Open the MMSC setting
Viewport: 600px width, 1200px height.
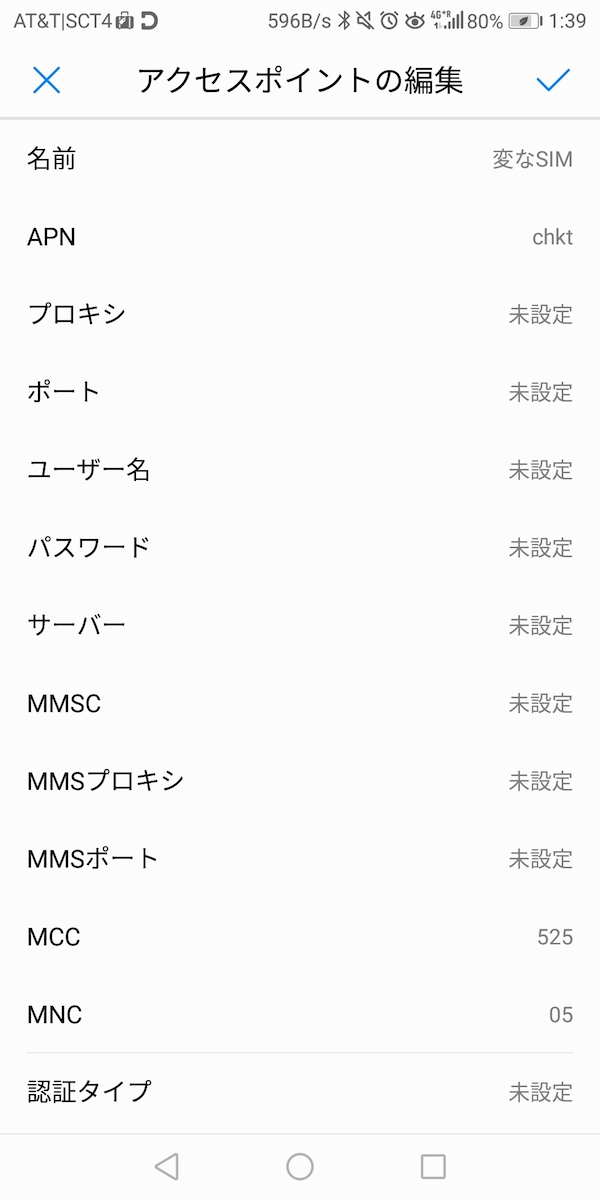pos(300,704)
